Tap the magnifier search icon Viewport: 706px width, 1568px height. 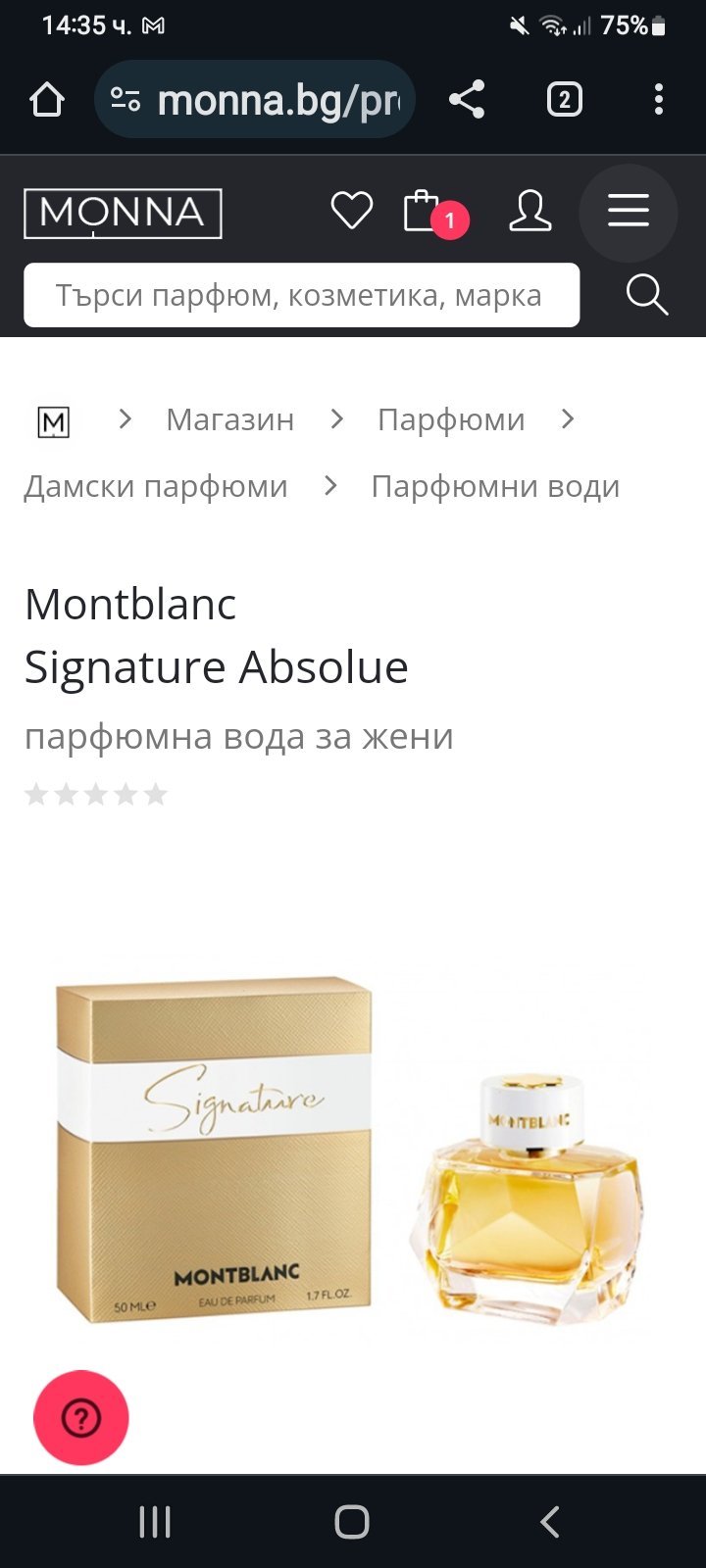pos(646,295)
